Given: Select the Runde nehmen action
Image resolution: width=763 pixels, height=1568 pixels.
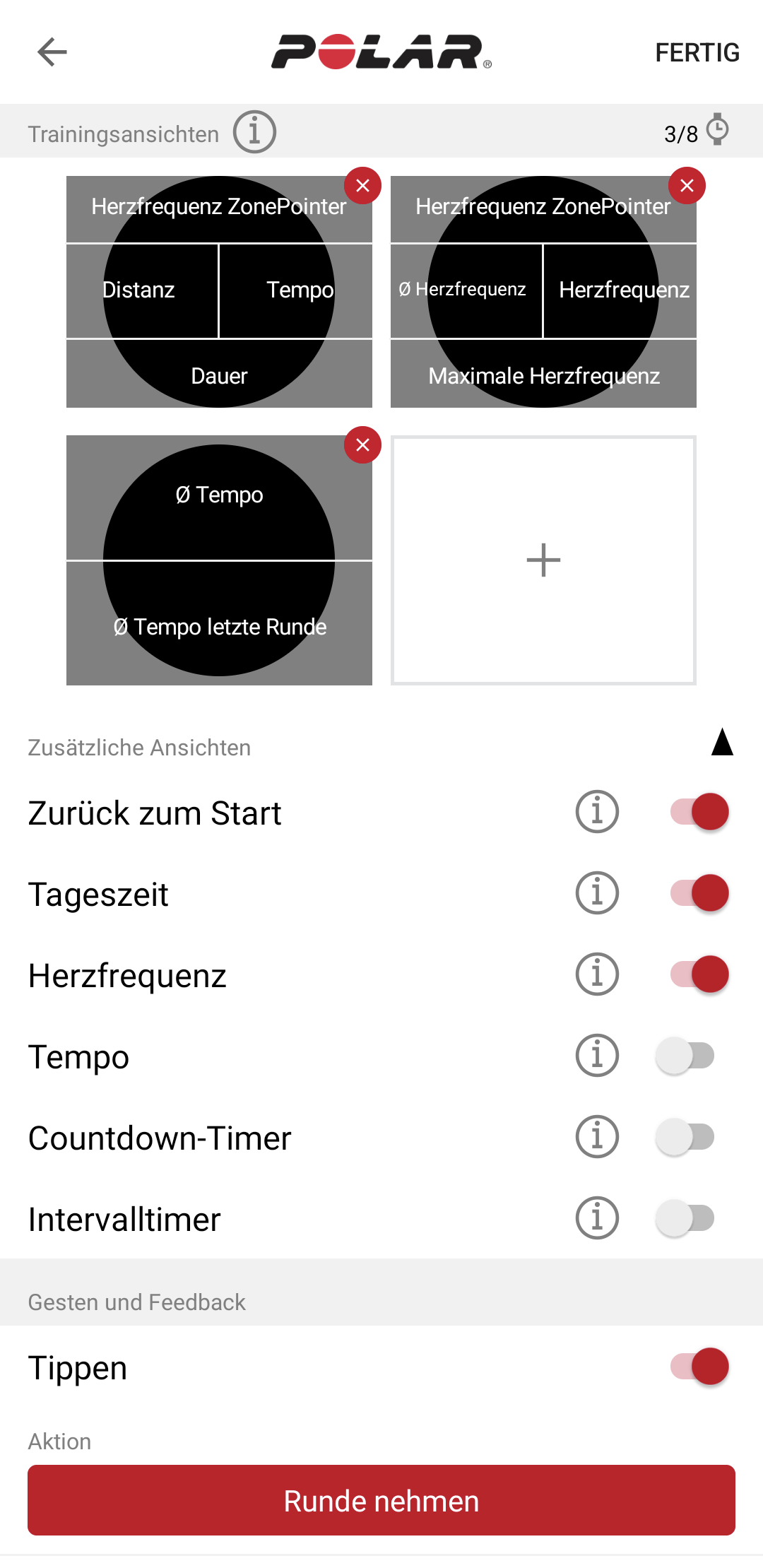Looking at the screenshot, I should pos(381,1500).
